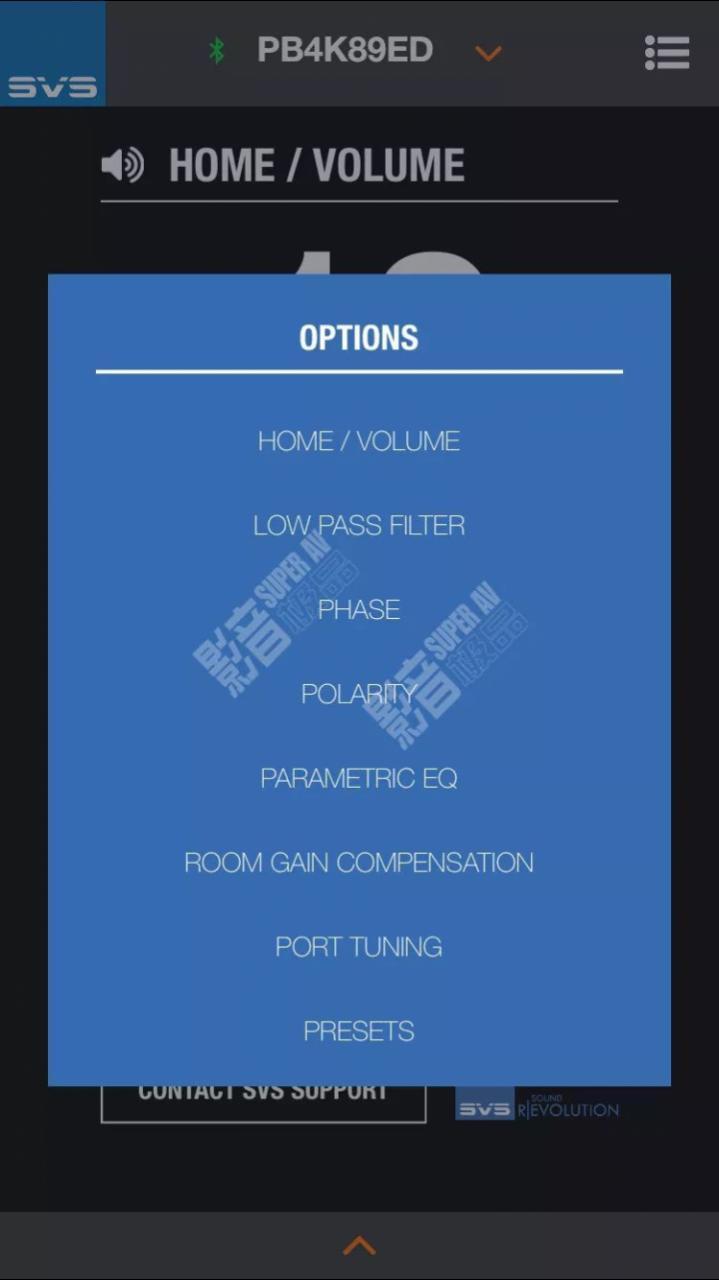Viewport: 719px width, 1280px height.
Task: Tap the orange up chevron at bottom
Action: (x=359, y=1246)
